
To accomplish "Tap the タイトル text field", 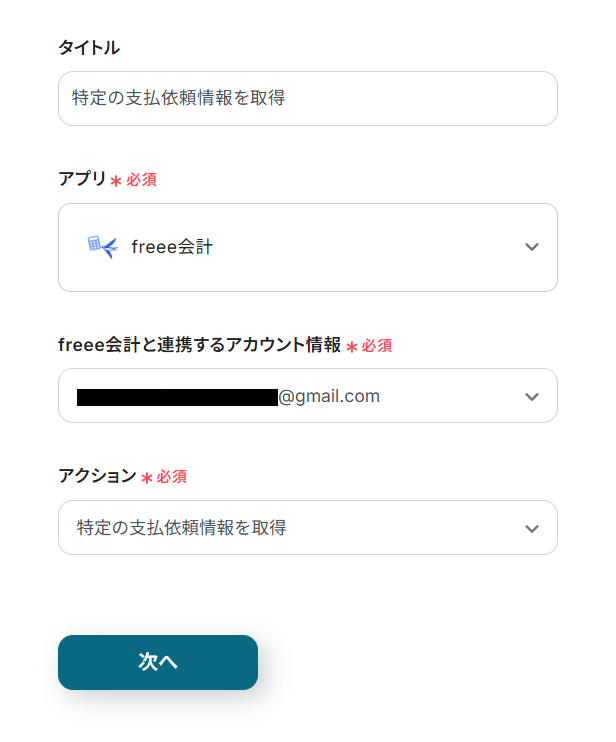I will pyautogui.click(x=307, y=98).
